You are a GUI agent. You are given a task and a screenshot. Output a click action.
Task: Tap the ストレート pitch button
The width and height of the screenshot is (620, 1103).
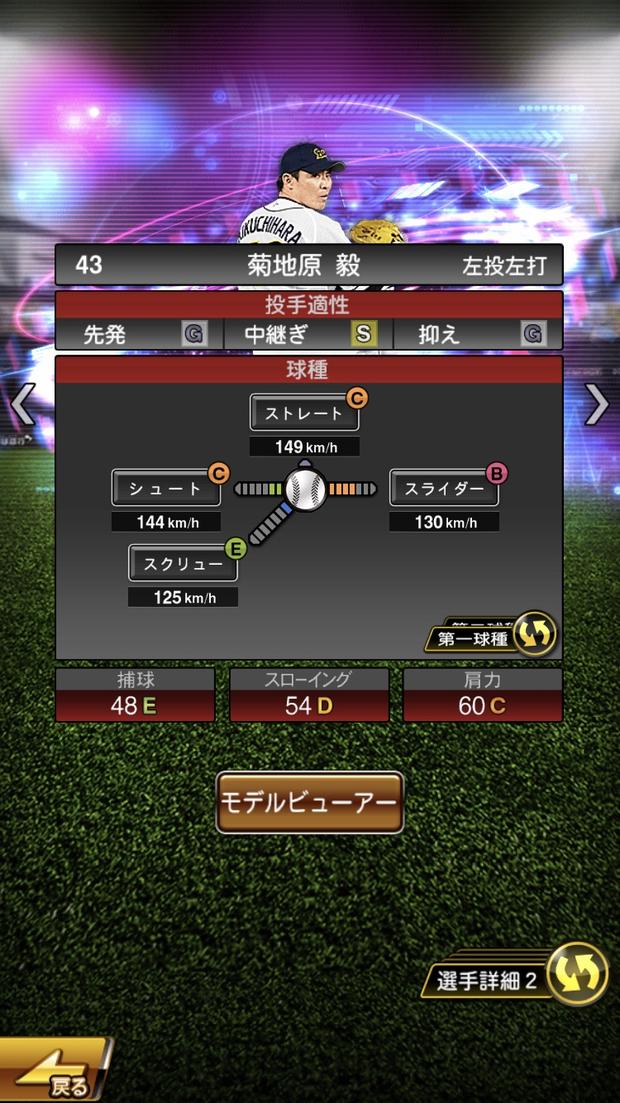coord(304,412)
